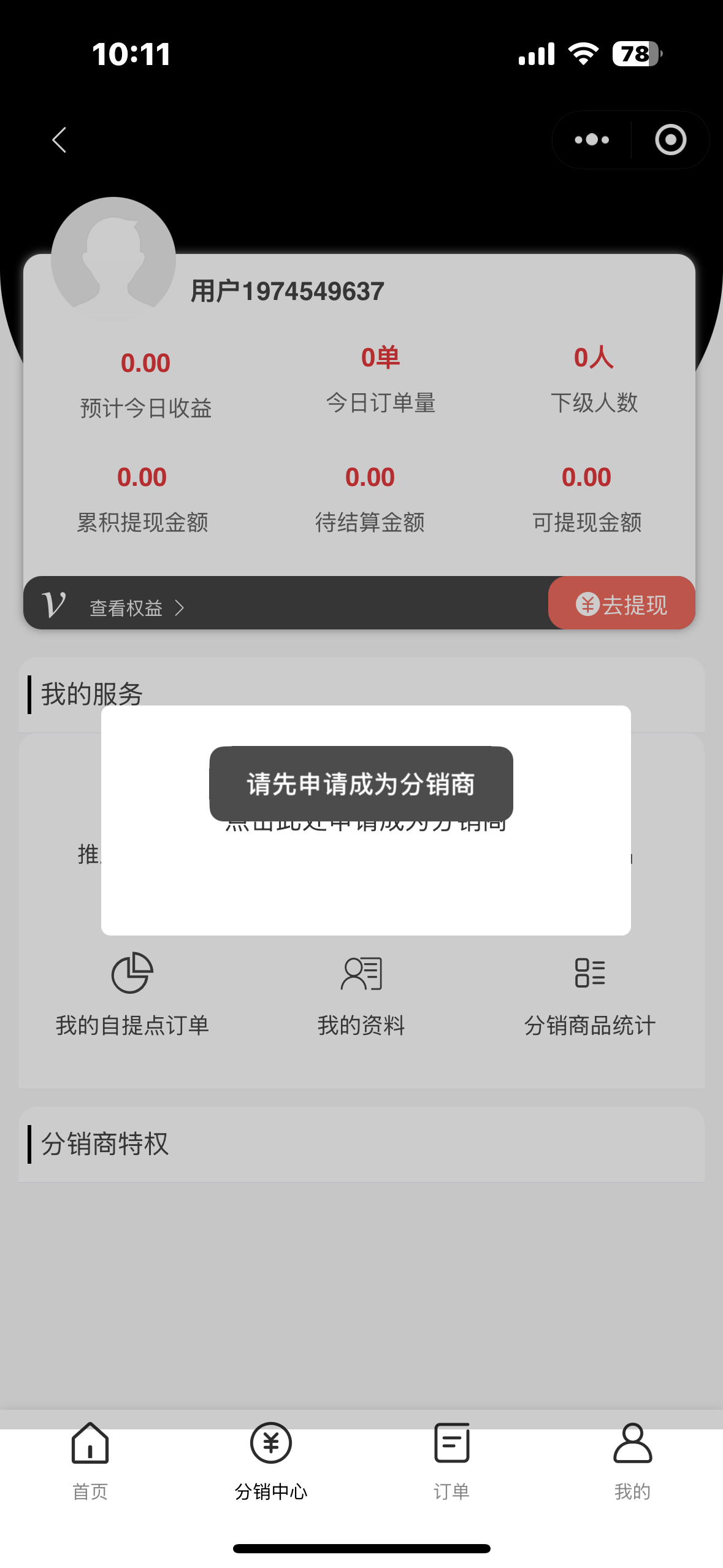This screenshot has height=1568, width=723.
Task: Tap the white popup to apply as distributor
Action: [365, 877]
